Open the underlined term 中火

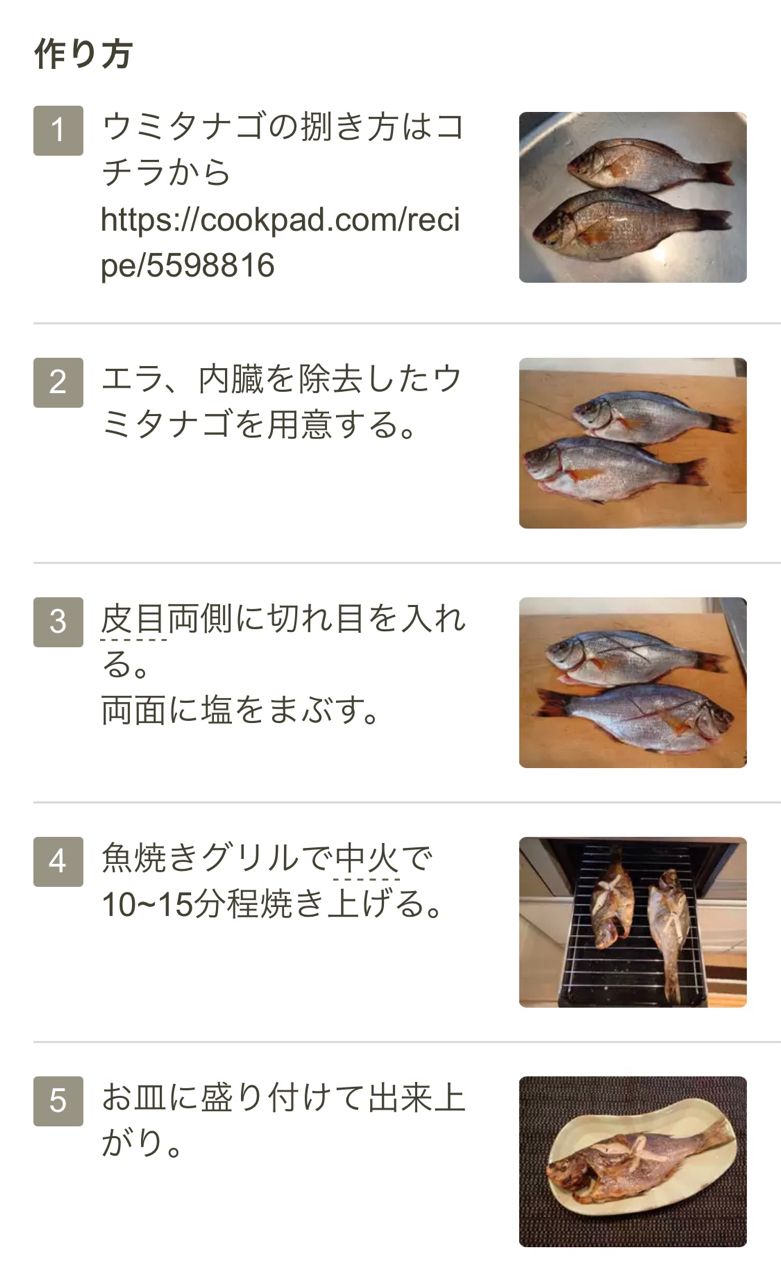pyautogui.click(x=367, y=858)
